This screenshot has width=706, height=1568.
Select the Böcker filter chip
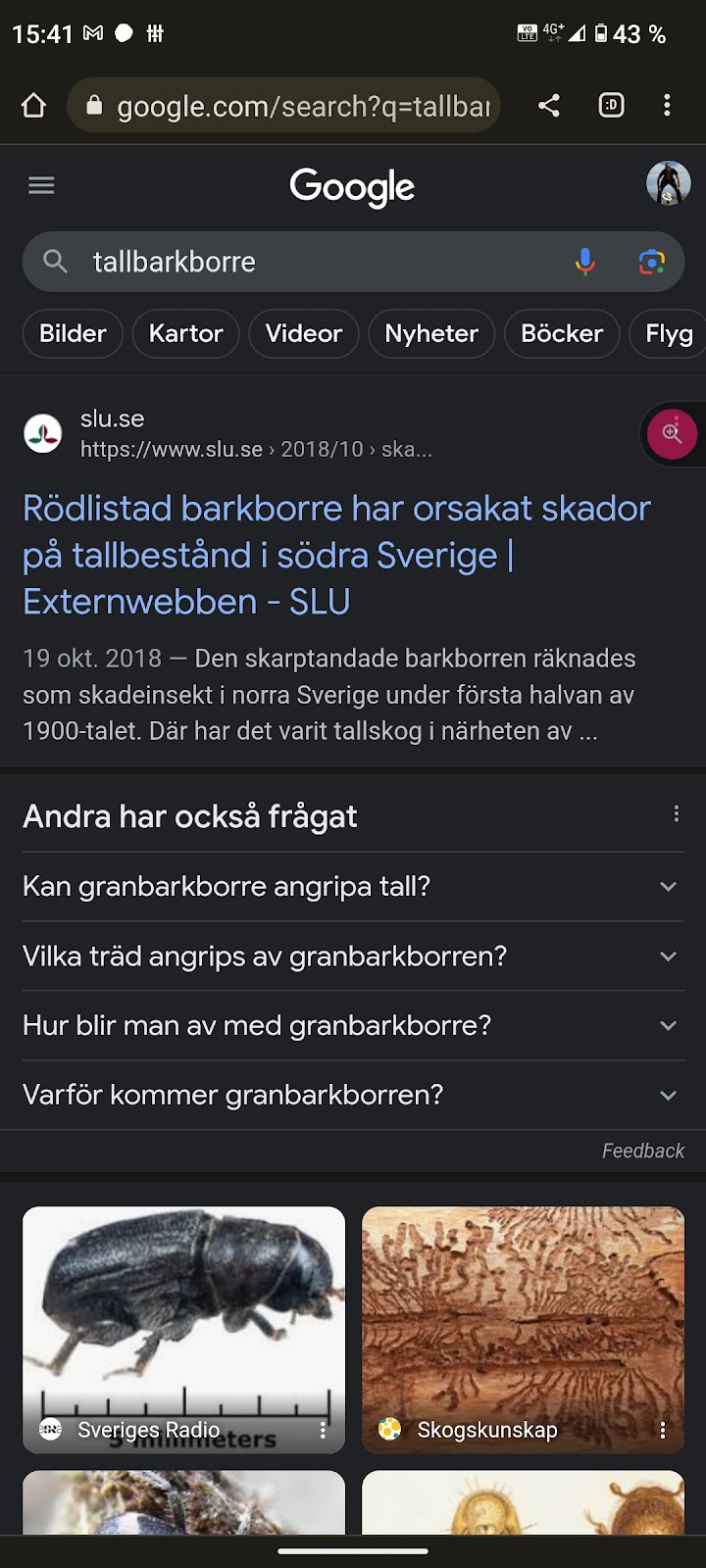point(562,333)
